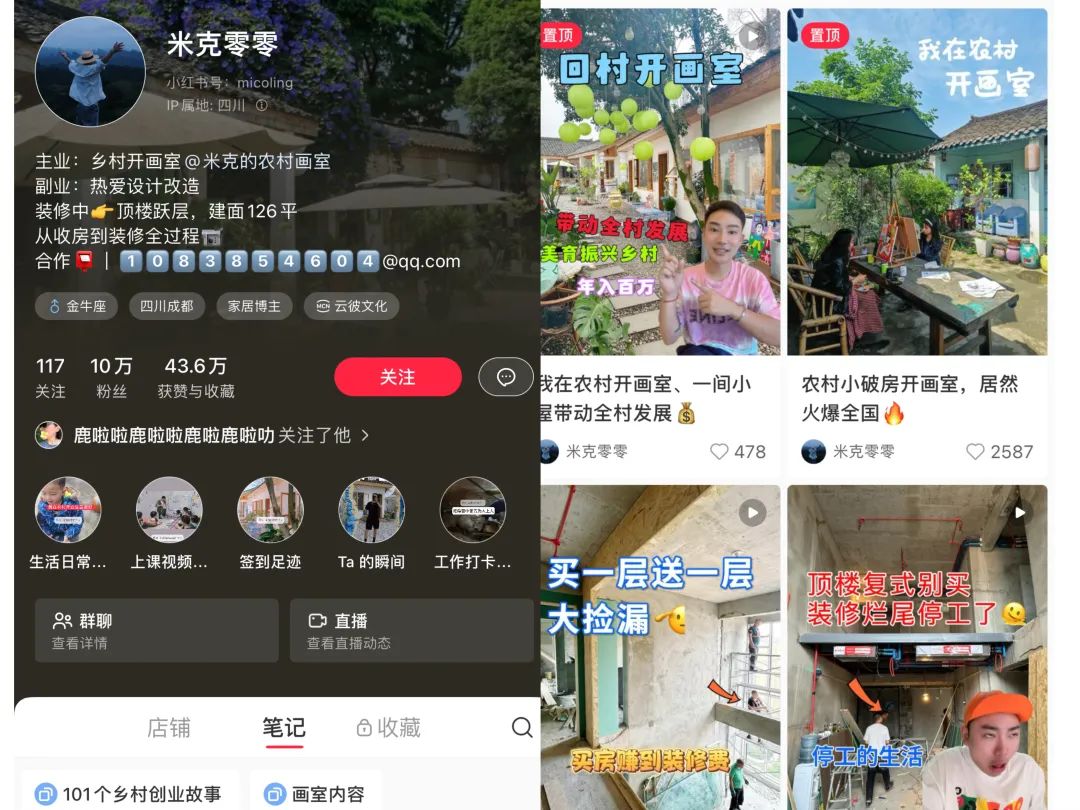Open 群聊 group chat details
Screen dimensions: 1080x810
pos(156,631)
